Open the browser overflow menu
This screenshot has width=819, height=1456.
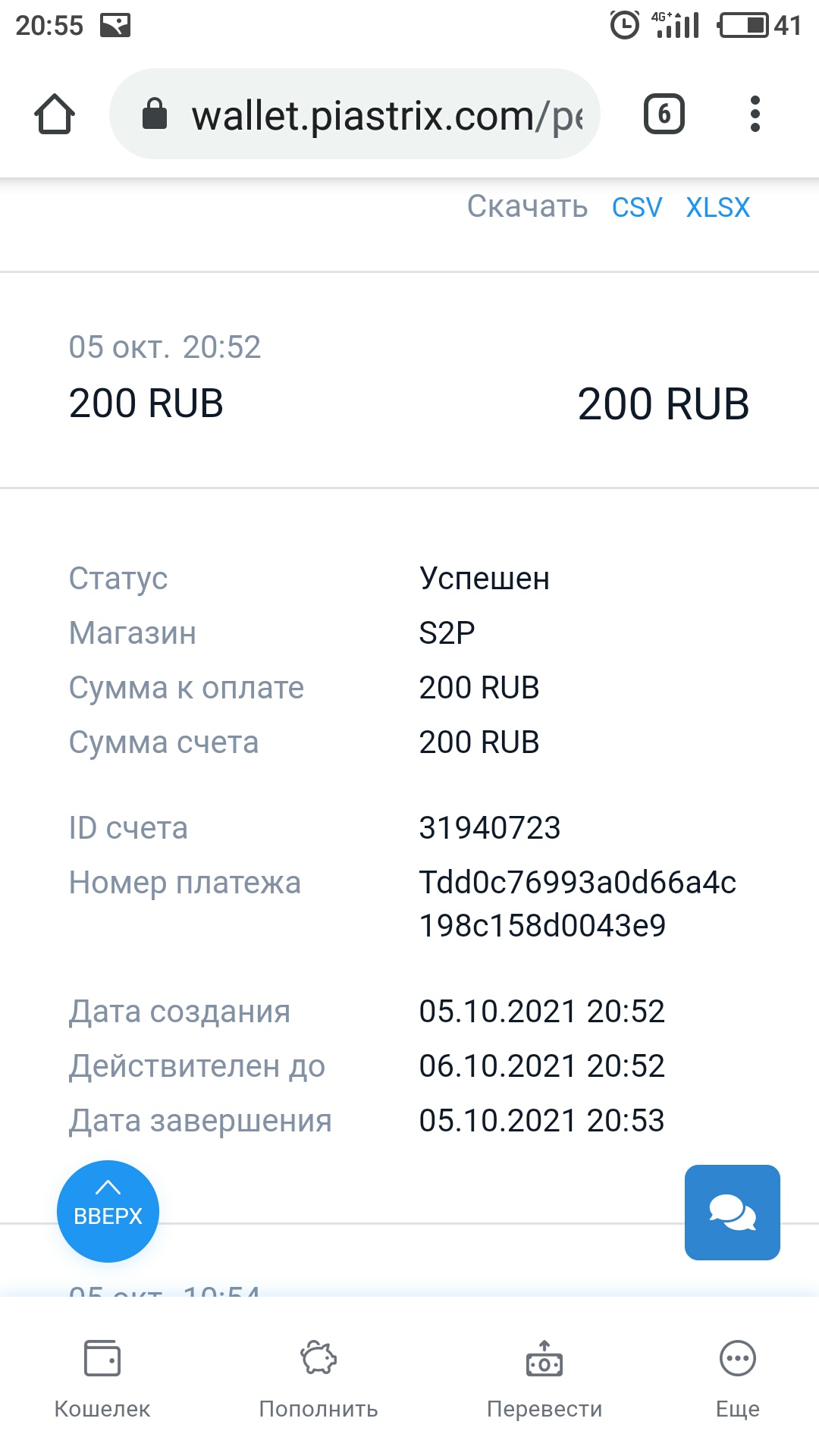tap(755, 115)
